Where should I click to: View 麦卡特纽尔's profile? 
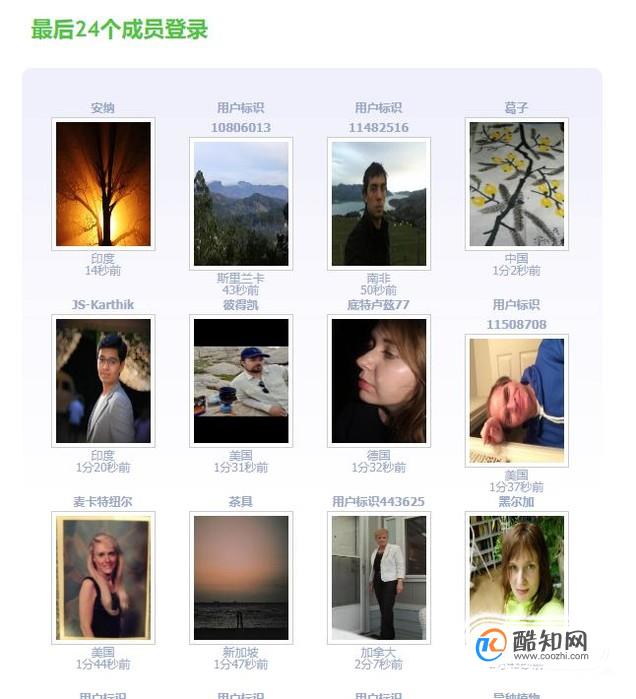coord(103,578)
